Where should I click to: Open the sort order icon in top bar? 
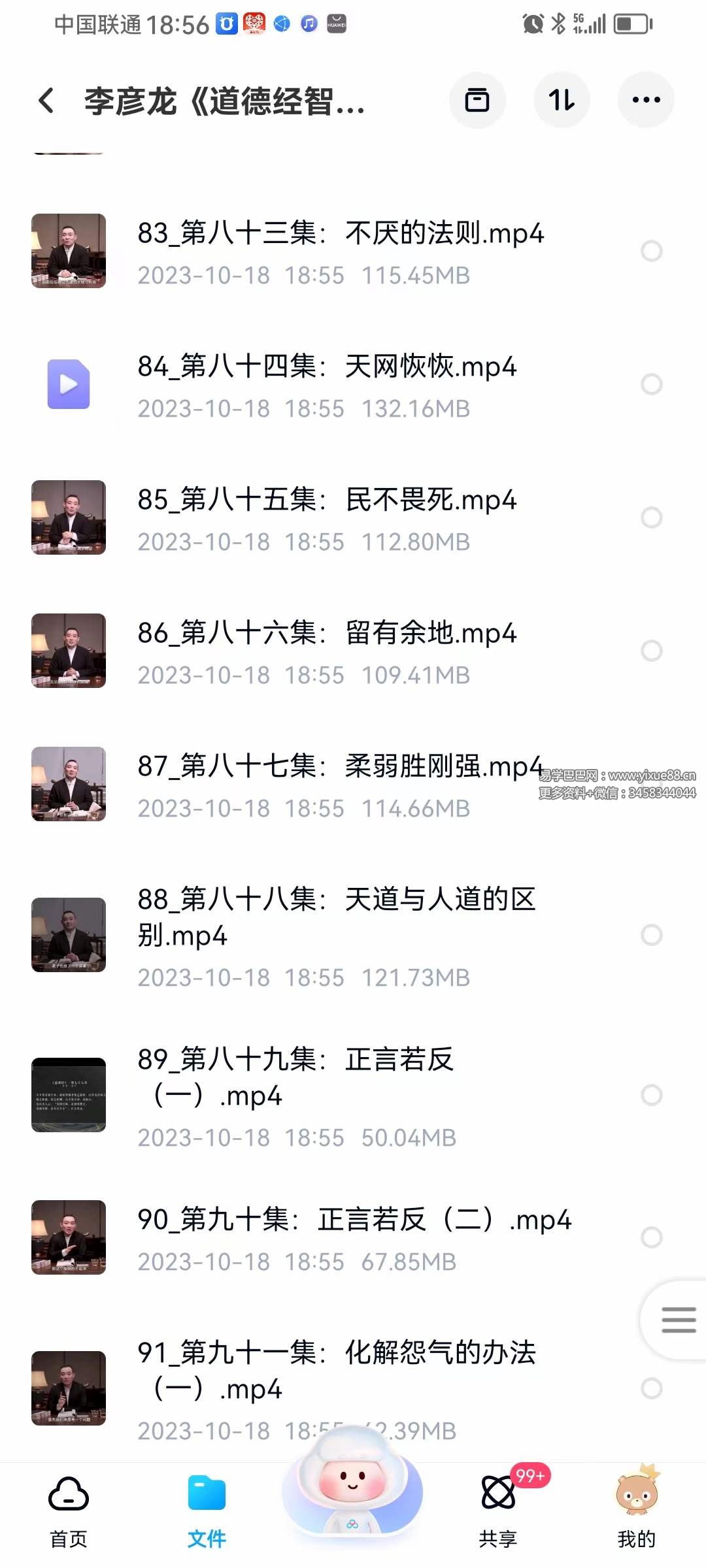(x=562, y=101)
